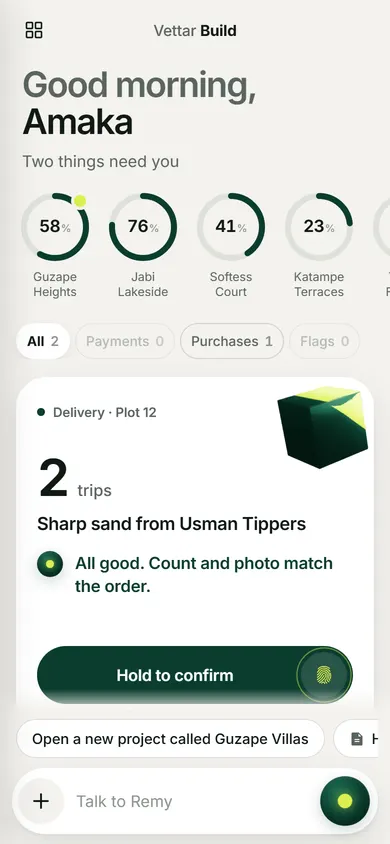
Task: Open the Delivery Plot 12 card
Action: [195, 538]
